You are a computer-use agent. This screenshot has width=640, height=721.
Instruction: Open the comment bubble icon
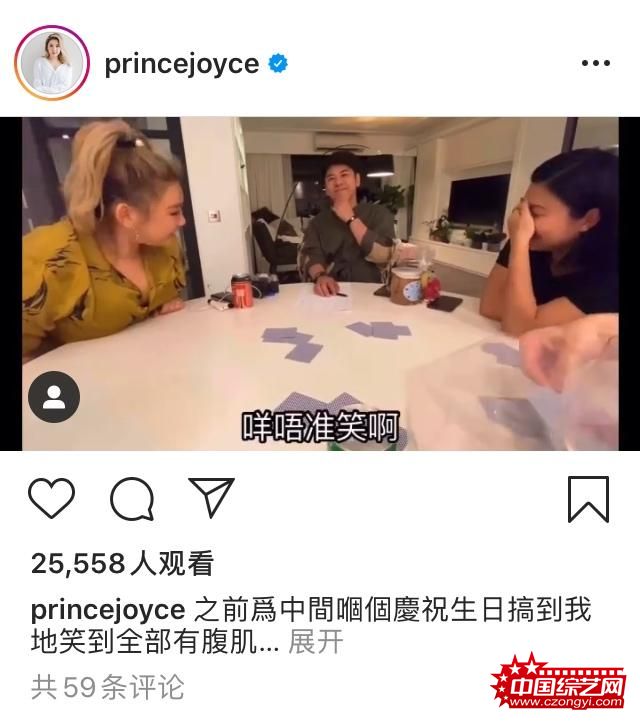click(132, 498)
